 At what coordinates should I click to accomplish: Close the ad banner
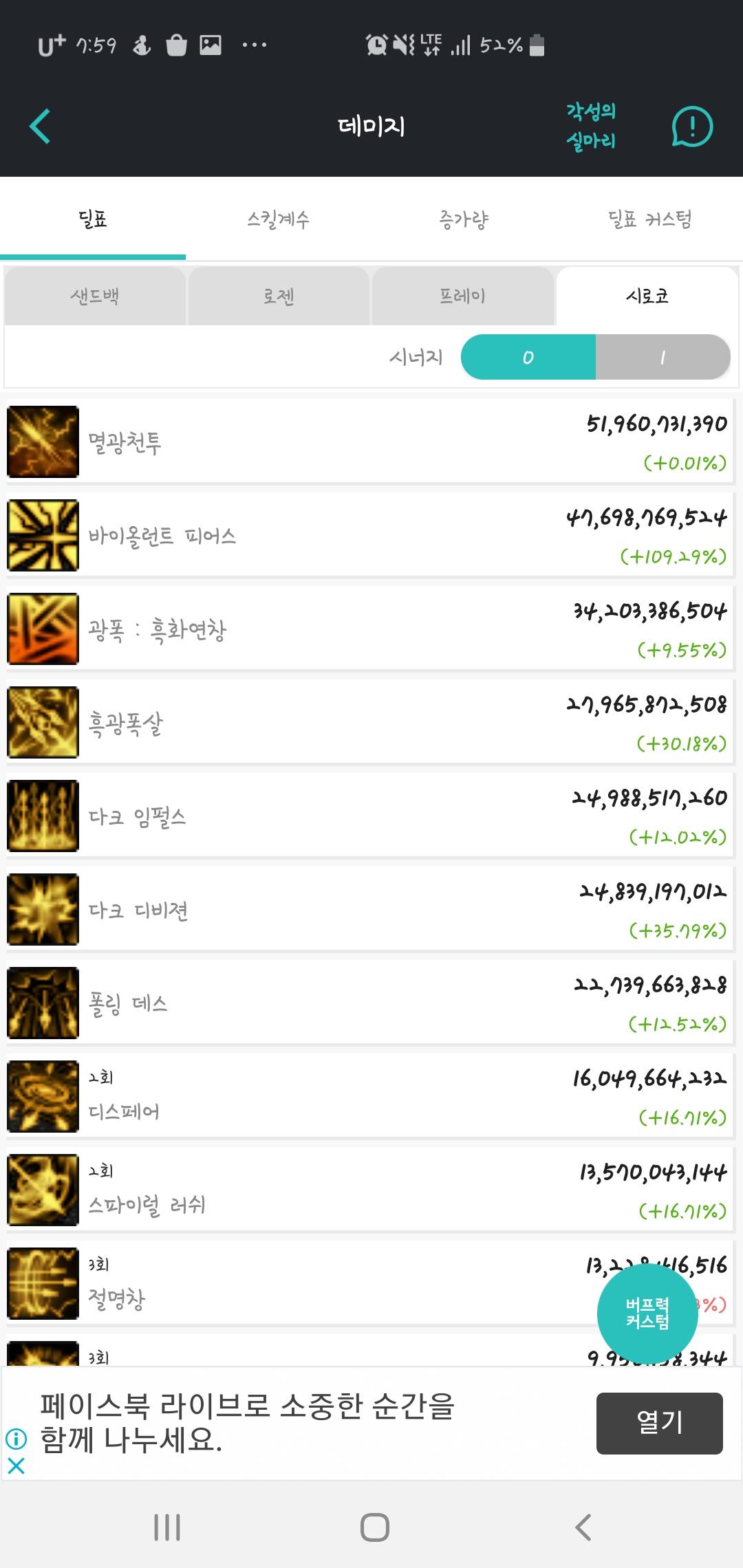(x=16, y=1466)
